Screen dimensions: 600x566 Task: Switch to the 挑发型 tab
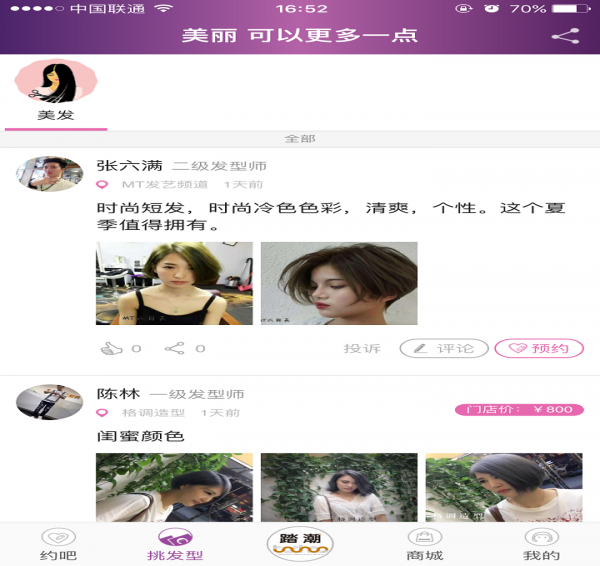pos(175,544)
